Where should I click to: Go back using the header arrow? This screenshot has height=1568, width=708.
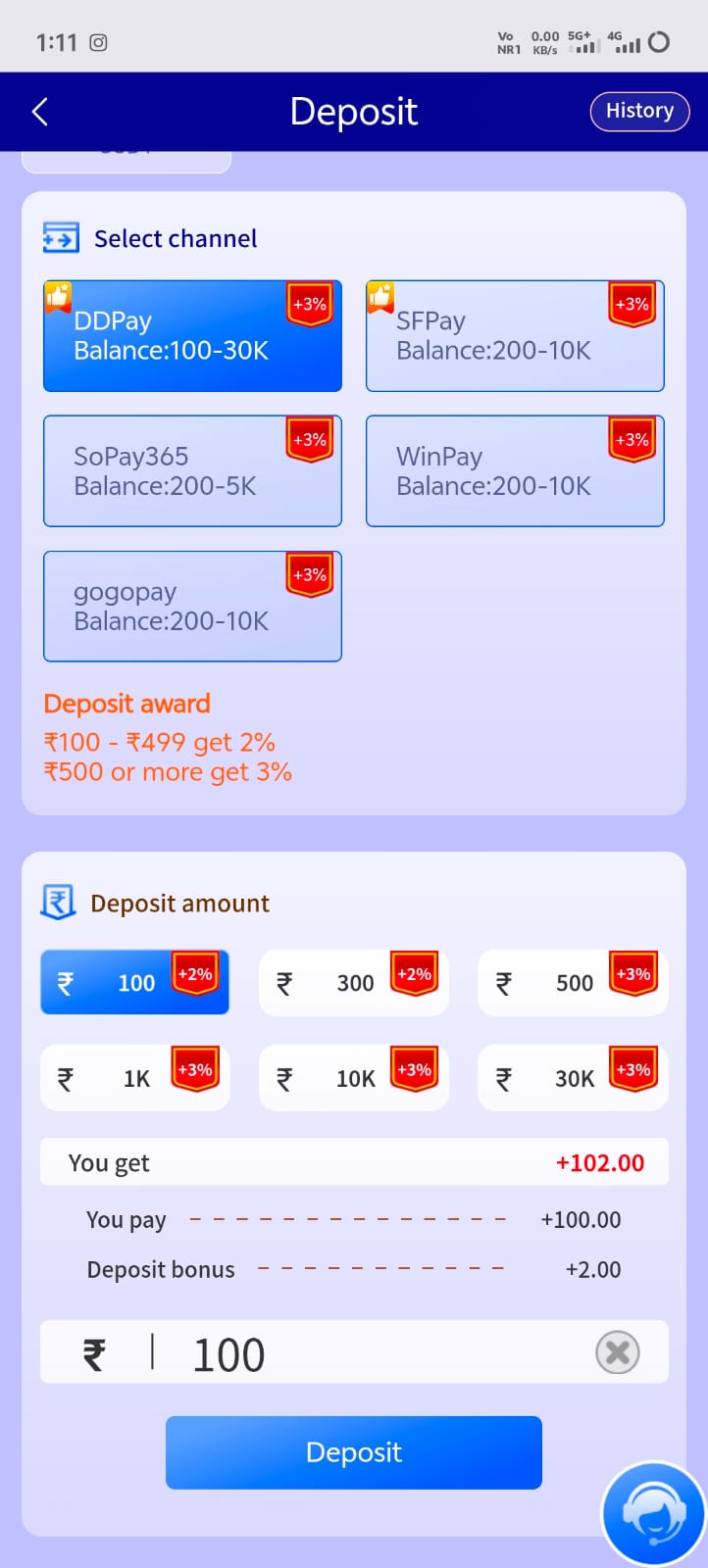[40, 112]
